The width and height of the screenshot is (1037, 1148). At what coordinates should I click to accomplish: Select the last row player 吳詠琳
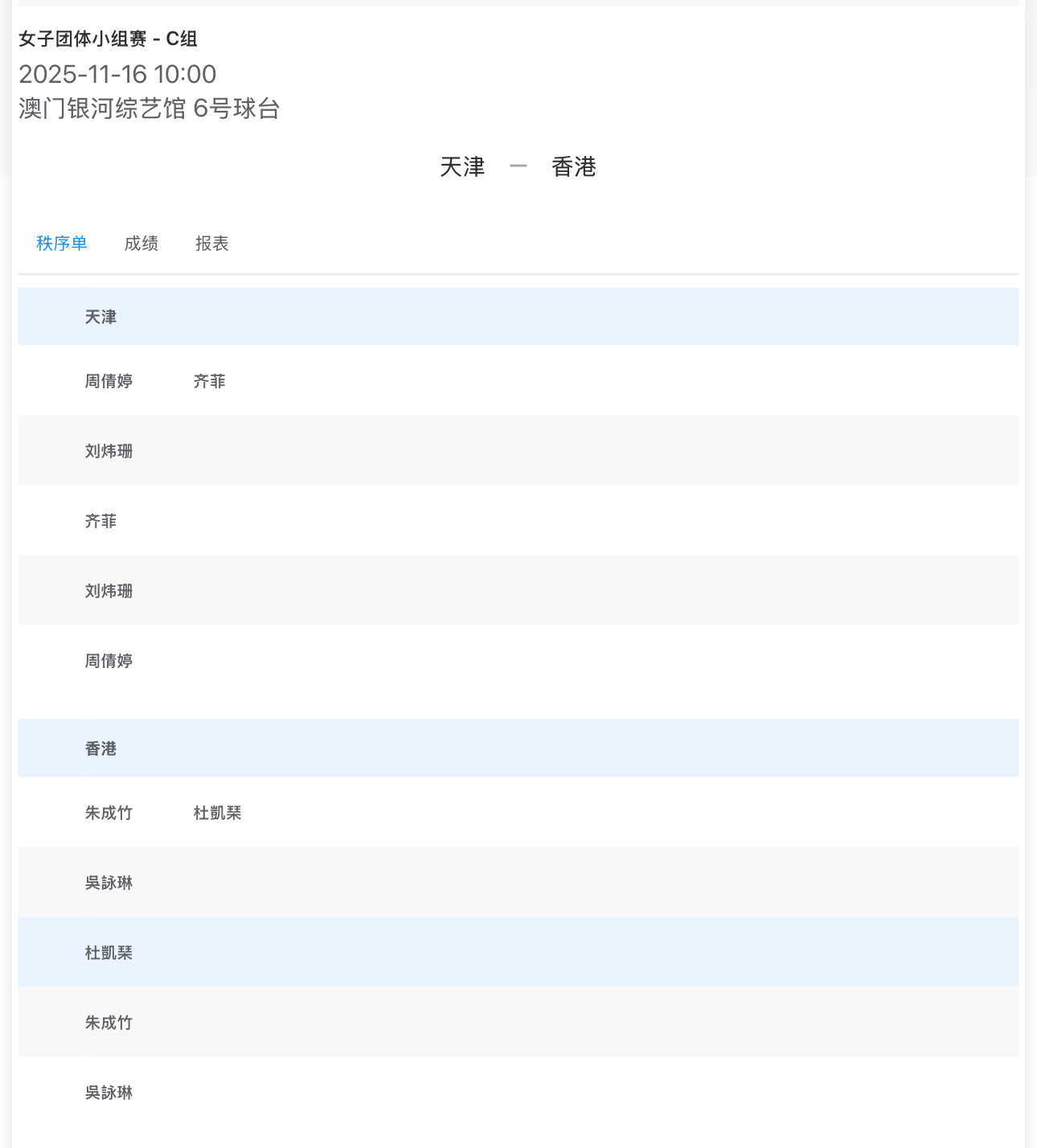pyautogui.click(x=109, y=1092)
